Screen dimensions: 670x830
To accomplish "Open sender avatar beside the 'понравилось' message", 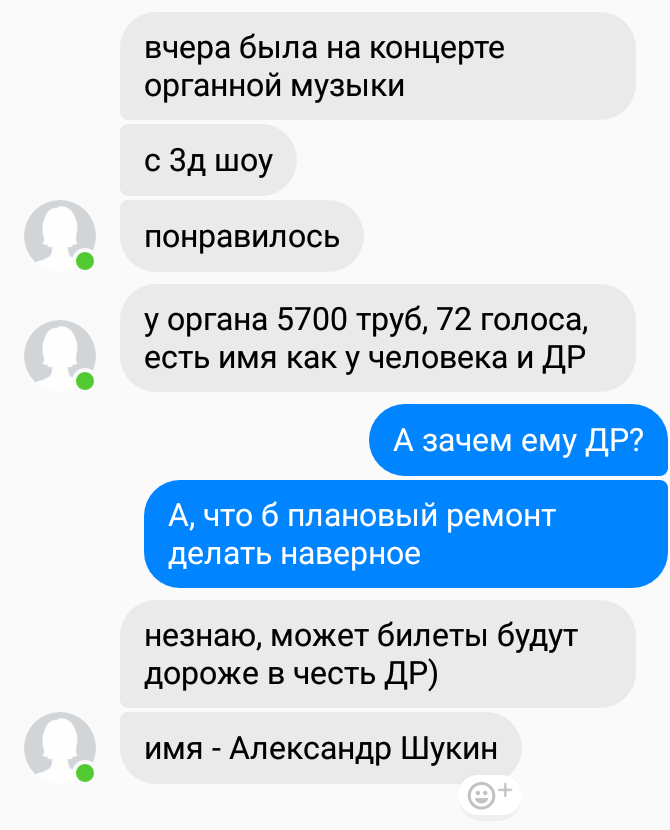I will (59, 236).
